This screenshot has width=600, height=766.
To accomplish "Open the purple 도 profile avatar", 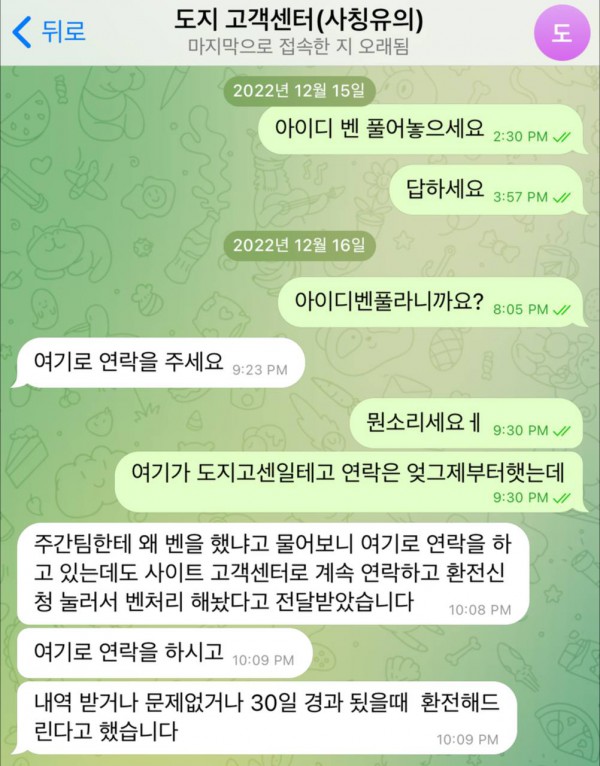I will 560,32.
